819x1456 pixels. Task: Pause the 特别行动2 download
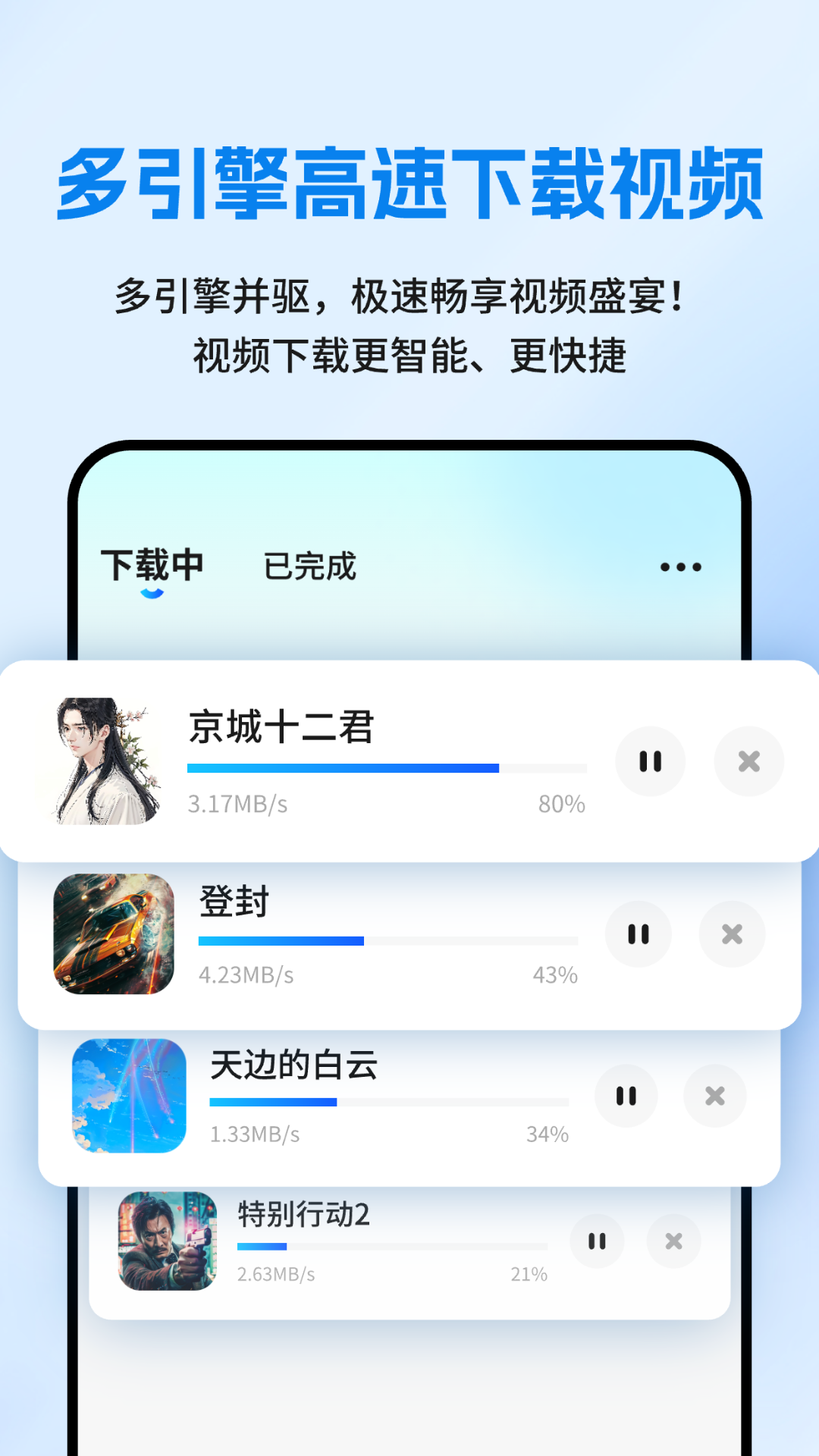pyautogui.click(x=598, y=1241)
